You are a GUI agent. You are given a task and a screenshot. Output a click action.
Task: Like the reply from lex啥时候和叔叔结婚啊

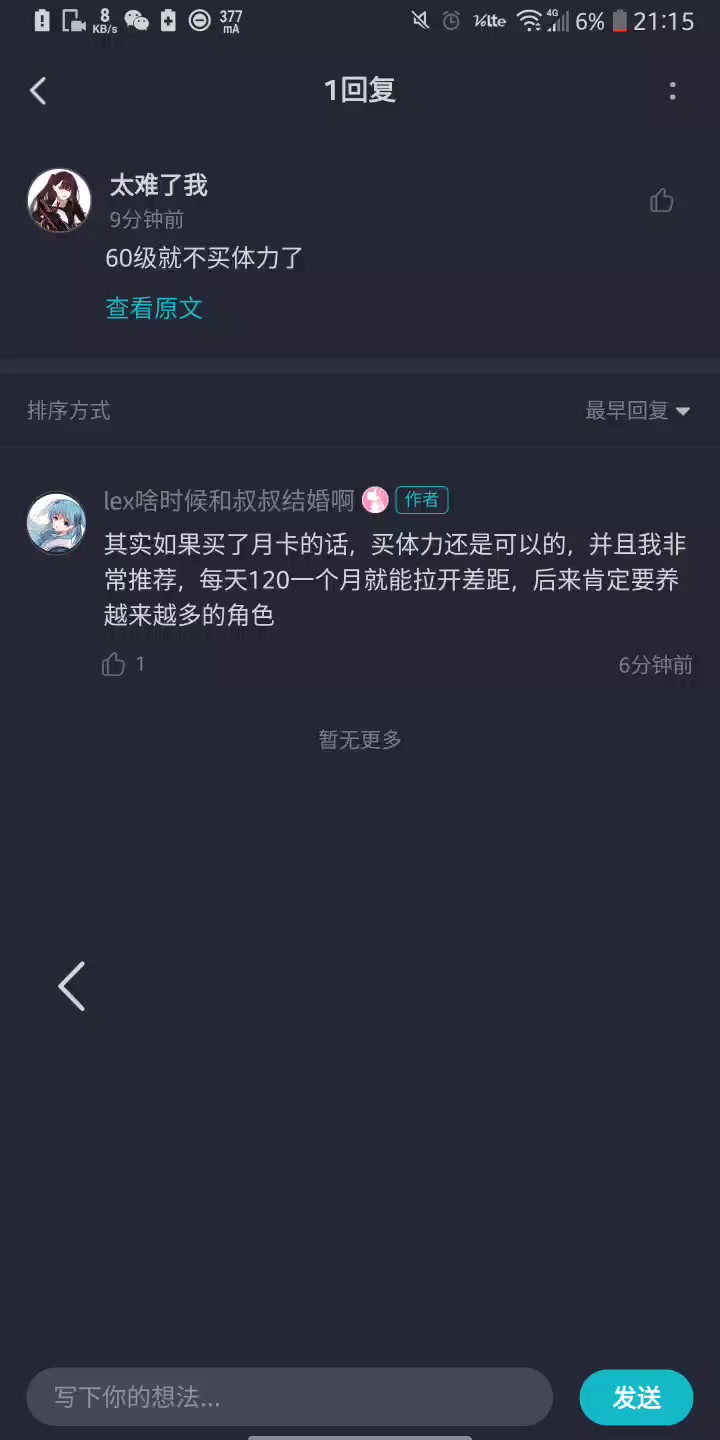(x=114, y=664)
